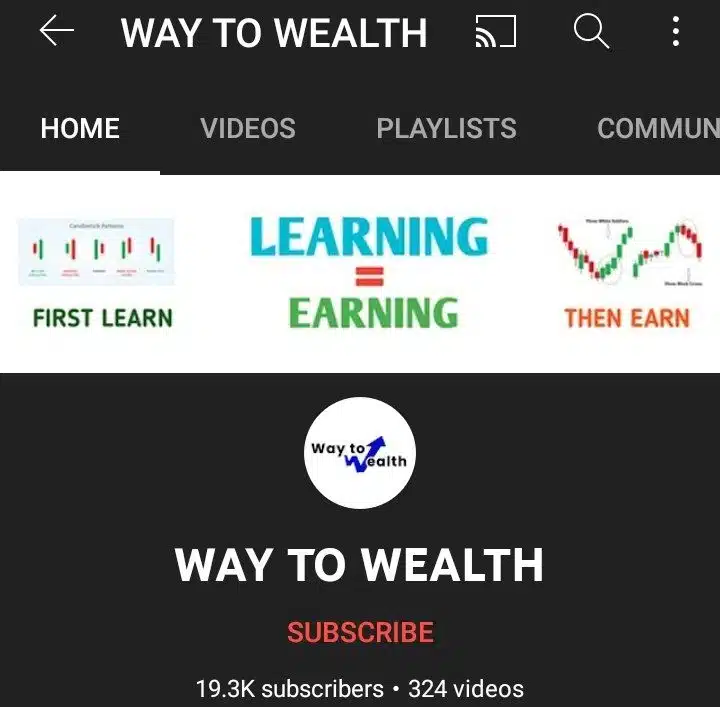Screen dimensions: 720x707
Task: Search within the channel
Action: coord(591,33)
